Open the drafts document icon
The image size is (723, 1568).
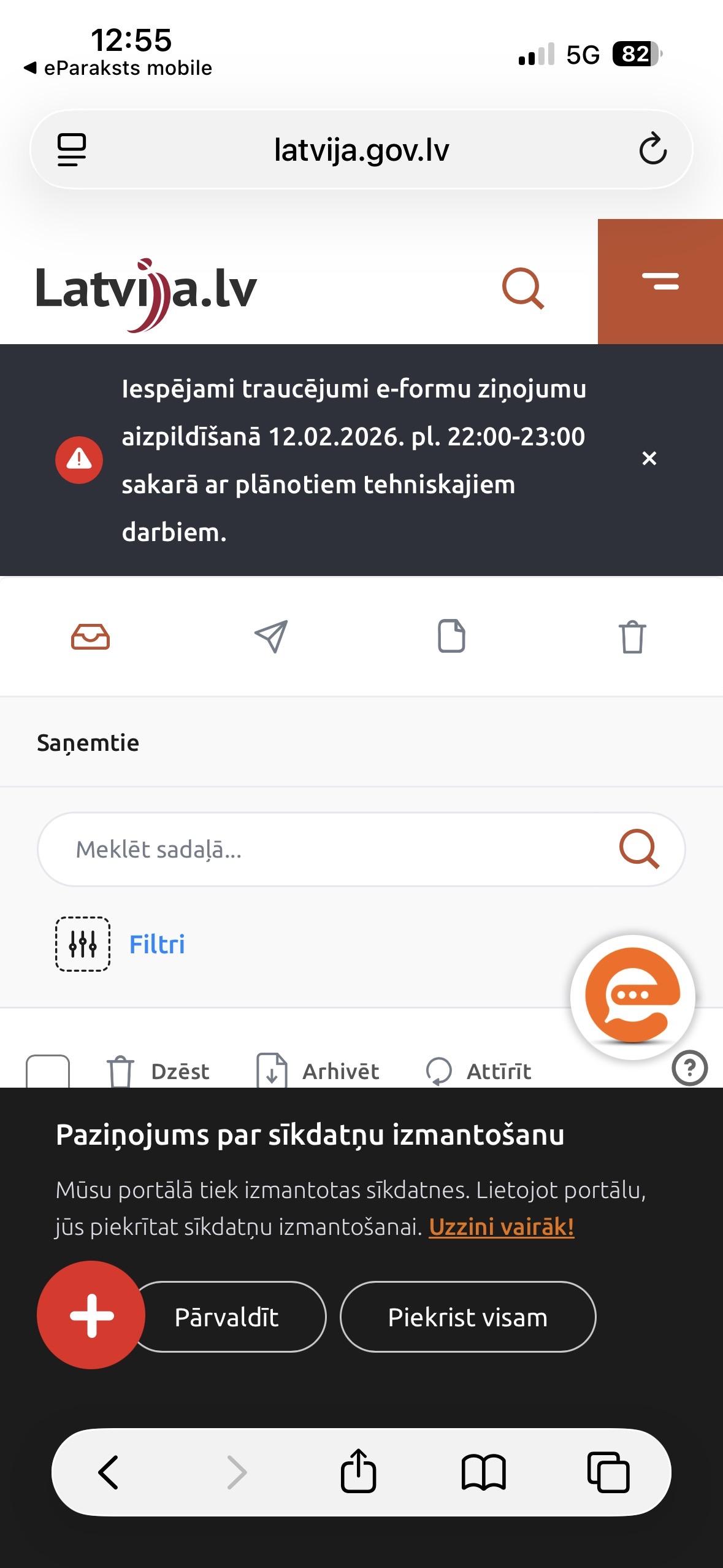[x=452, y=637]
